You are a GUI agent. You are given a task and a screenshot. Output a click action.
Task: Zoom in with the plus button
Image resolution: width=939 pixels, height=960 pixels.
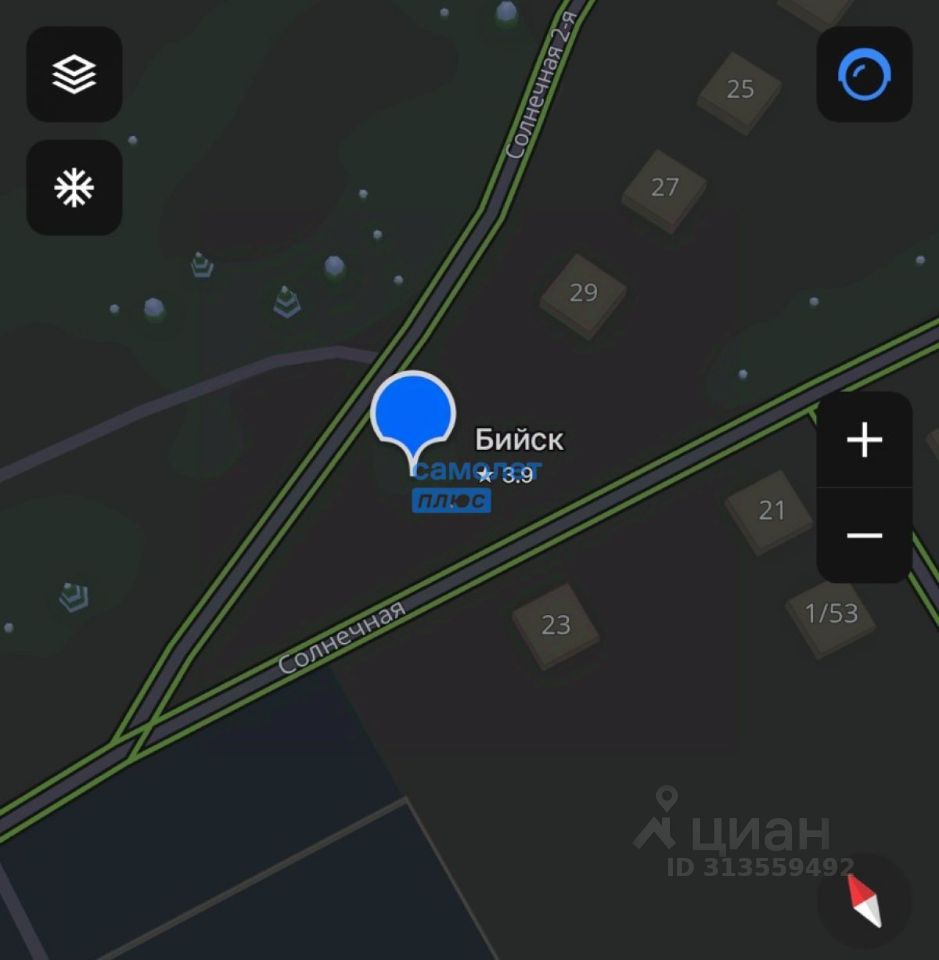tap(864, 440)
